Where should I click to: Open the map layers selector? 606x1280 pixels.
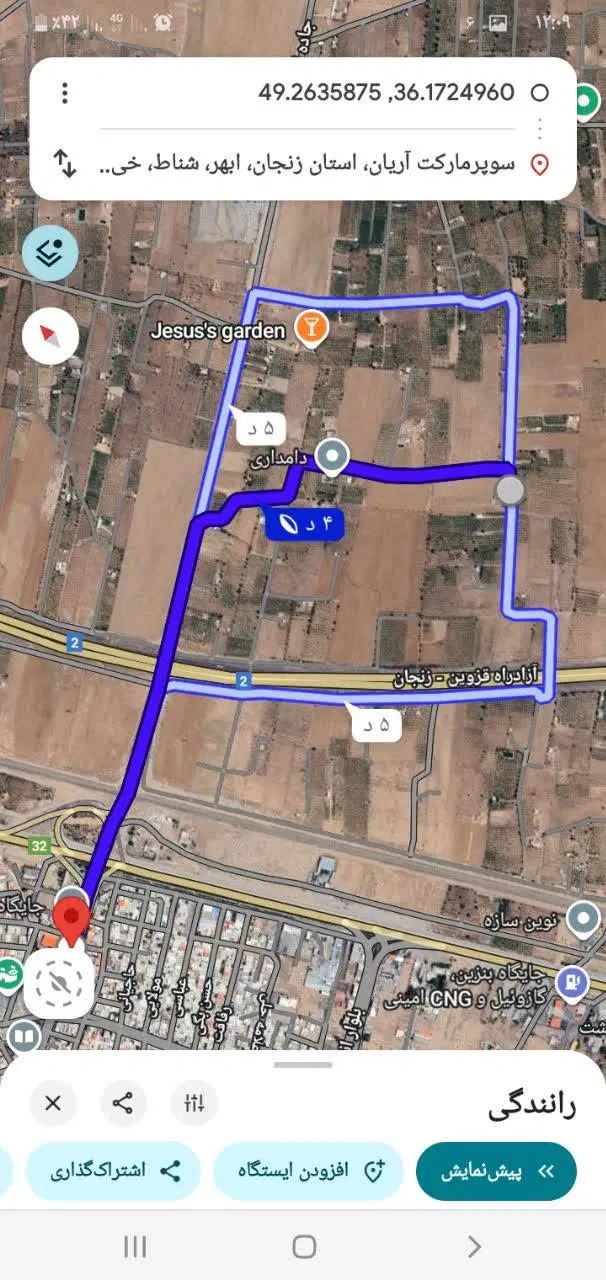click(50, 251)
